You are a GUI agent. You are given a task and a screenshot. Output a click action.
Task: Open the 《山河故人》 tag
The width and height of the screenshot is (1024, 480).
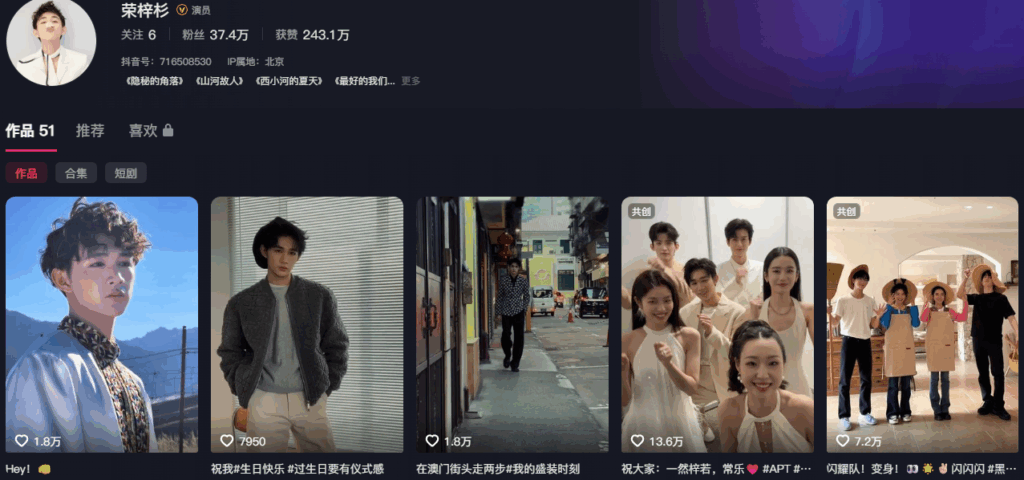point(219,81)
